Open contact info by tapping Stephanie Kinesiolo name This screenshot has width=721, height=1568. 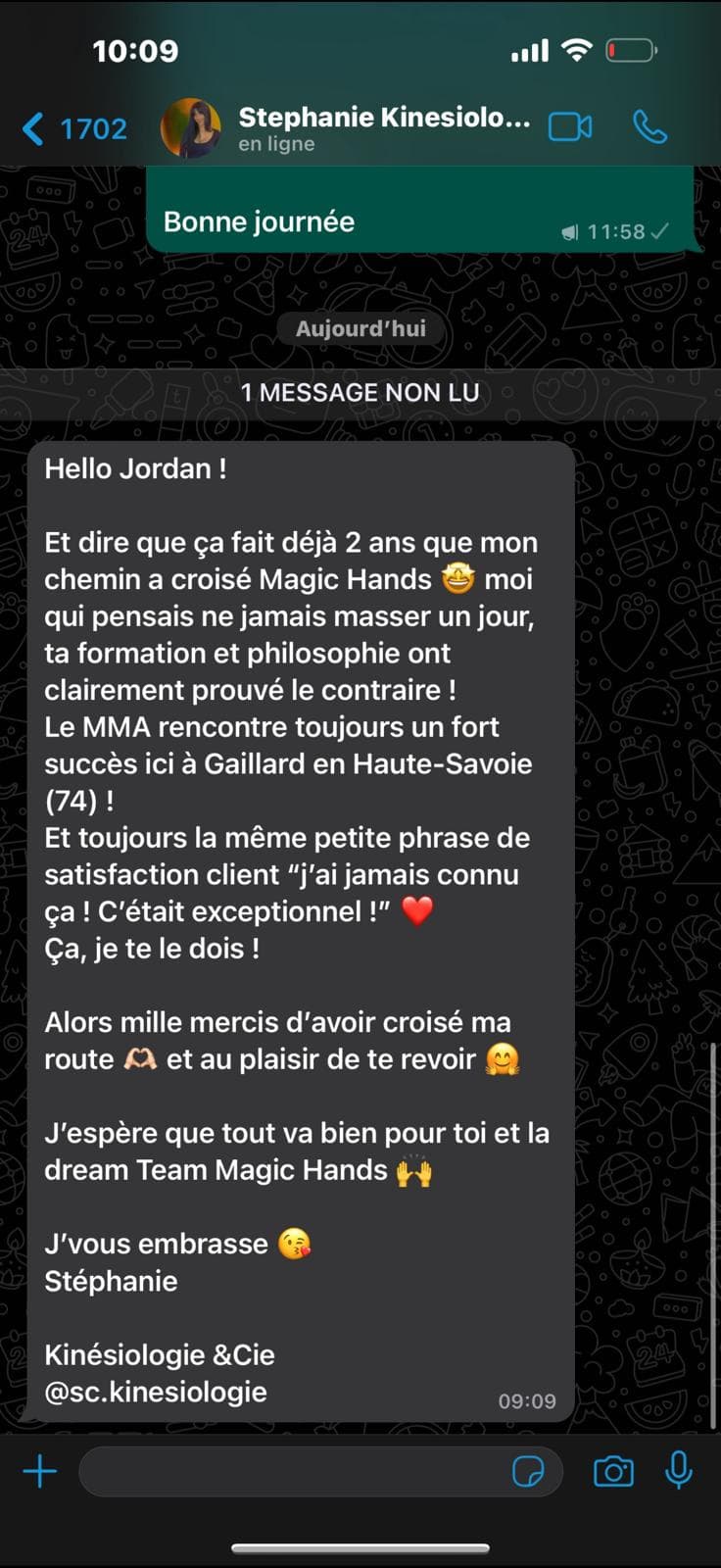(382, 117)
